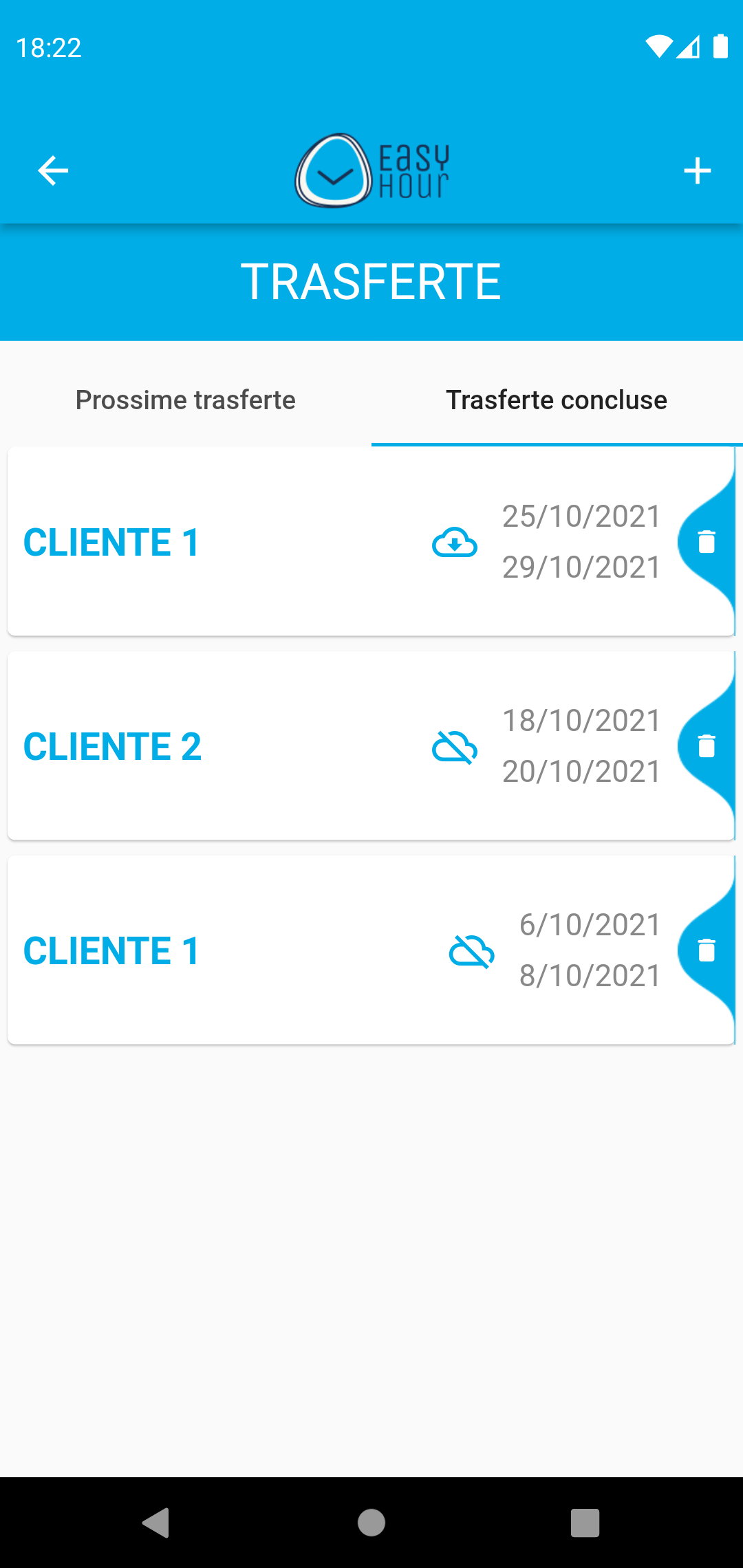Delete the 6/10/2021 CLIENTE 1 trasferta

tap(707, 950)
